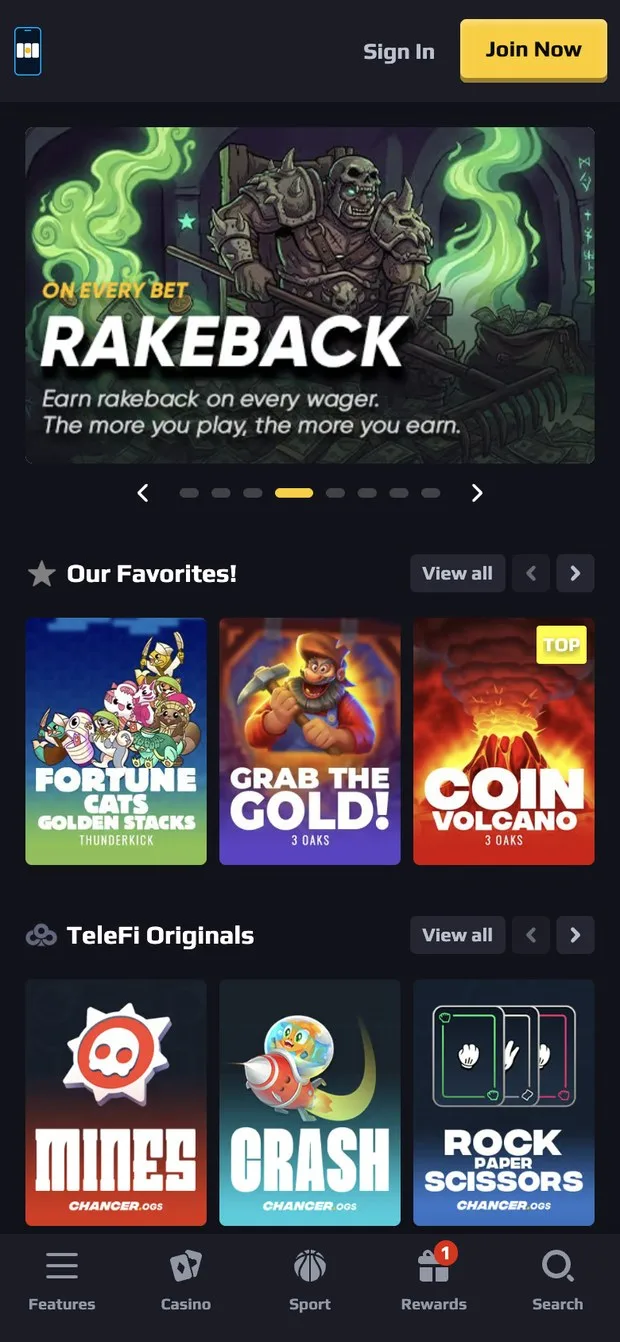Show next games in Our Favorites
Viewport: 620px width, 1342px height.
[x=575, y=573]
